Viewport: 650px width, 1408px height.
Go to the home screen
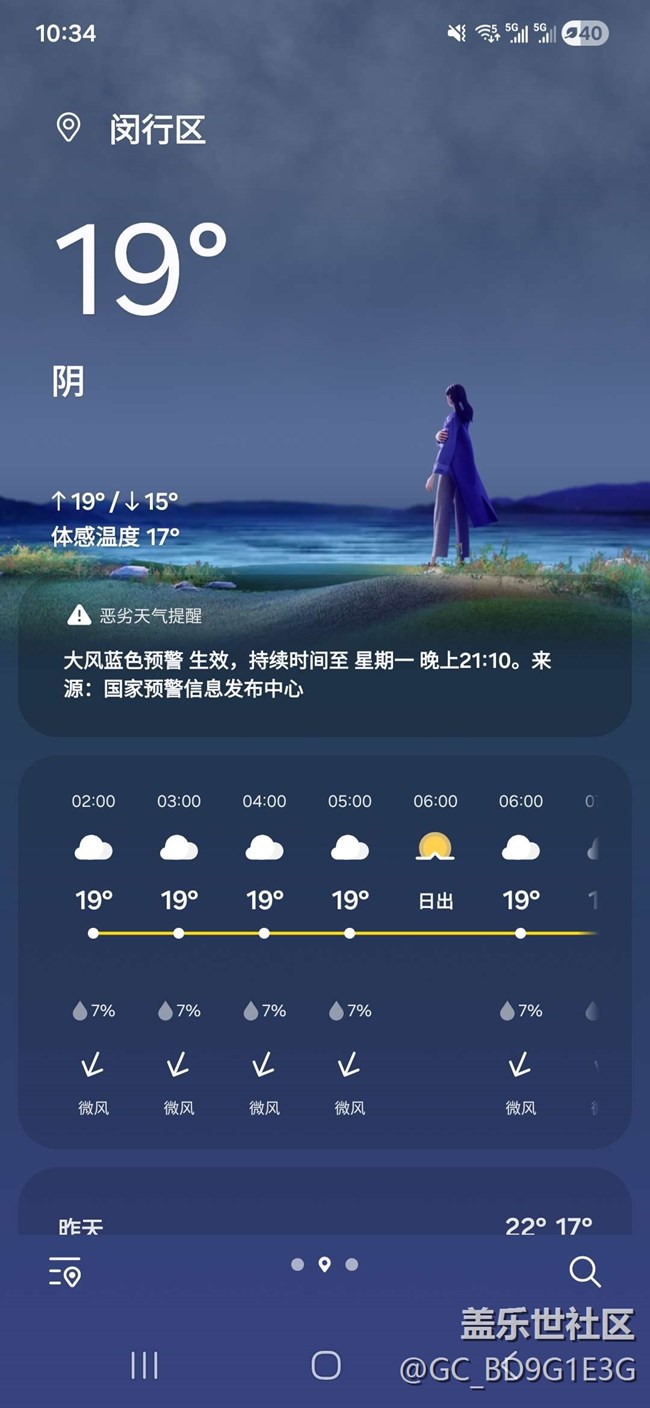pos(326,1365)
